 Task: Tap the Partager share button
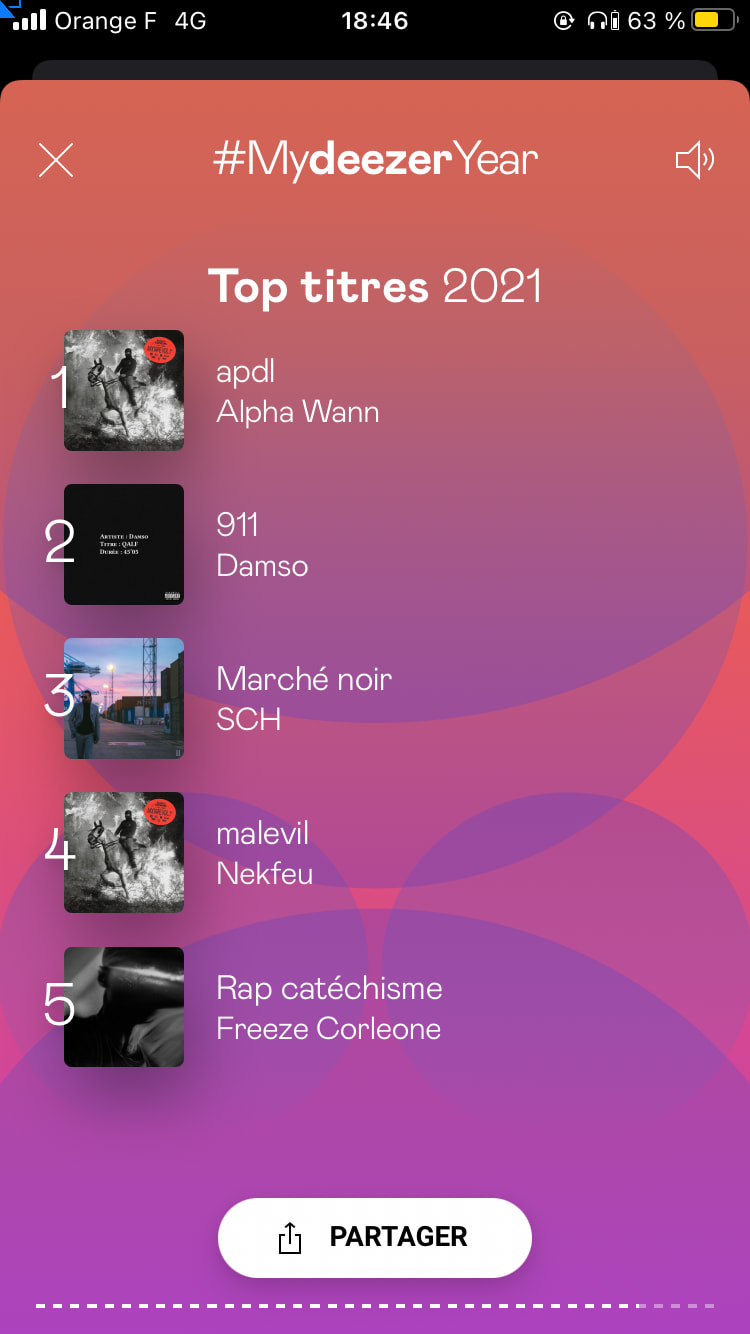pos(374,1237)
